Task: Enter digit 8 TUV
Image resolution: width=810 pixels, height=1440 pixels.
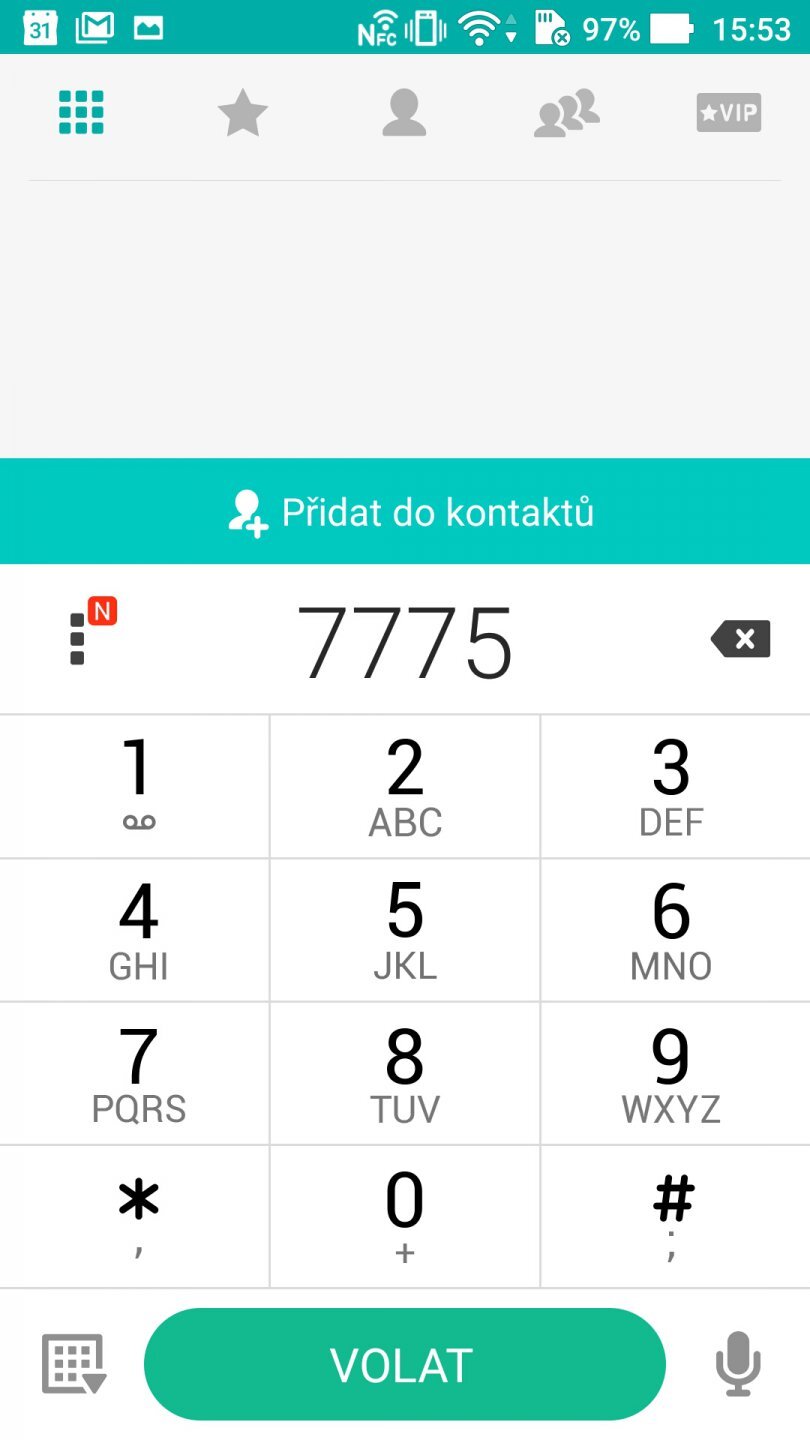Action: click(x=405, y=1073)
